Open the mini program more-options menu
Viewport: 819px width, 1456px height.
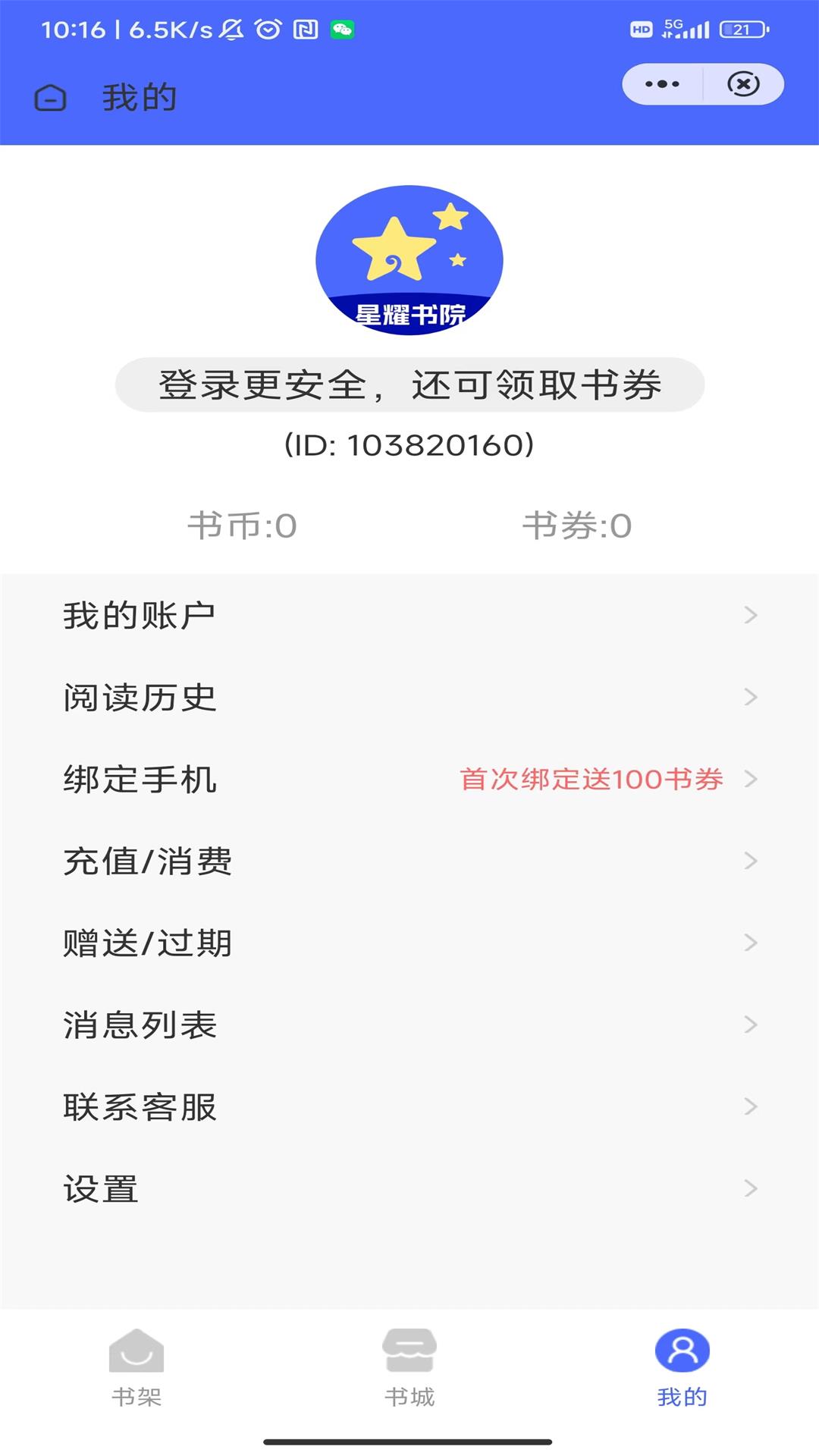662,84
